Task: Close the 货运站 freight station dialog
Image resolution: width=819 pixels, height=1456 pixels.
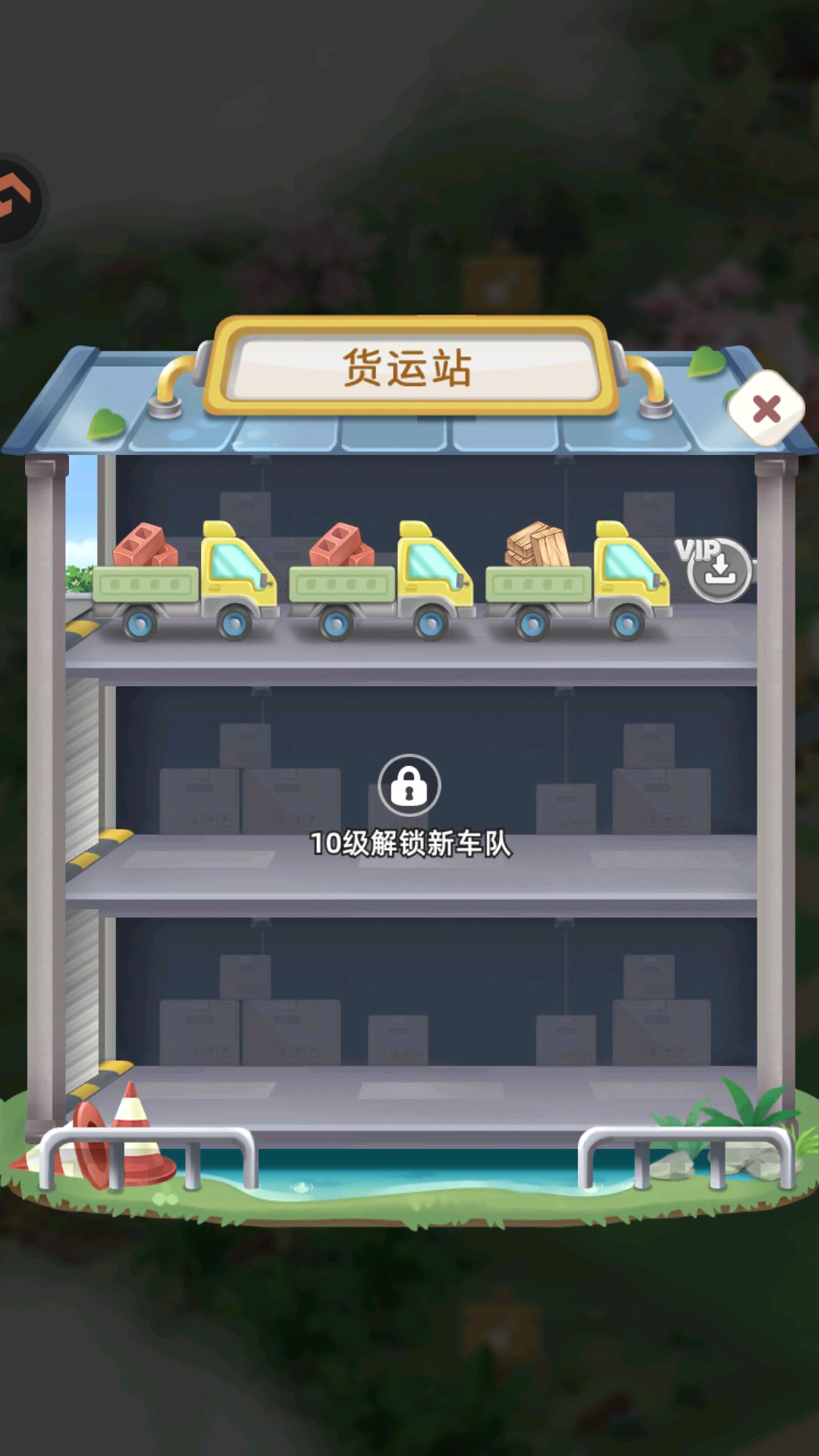Action: 766,409
